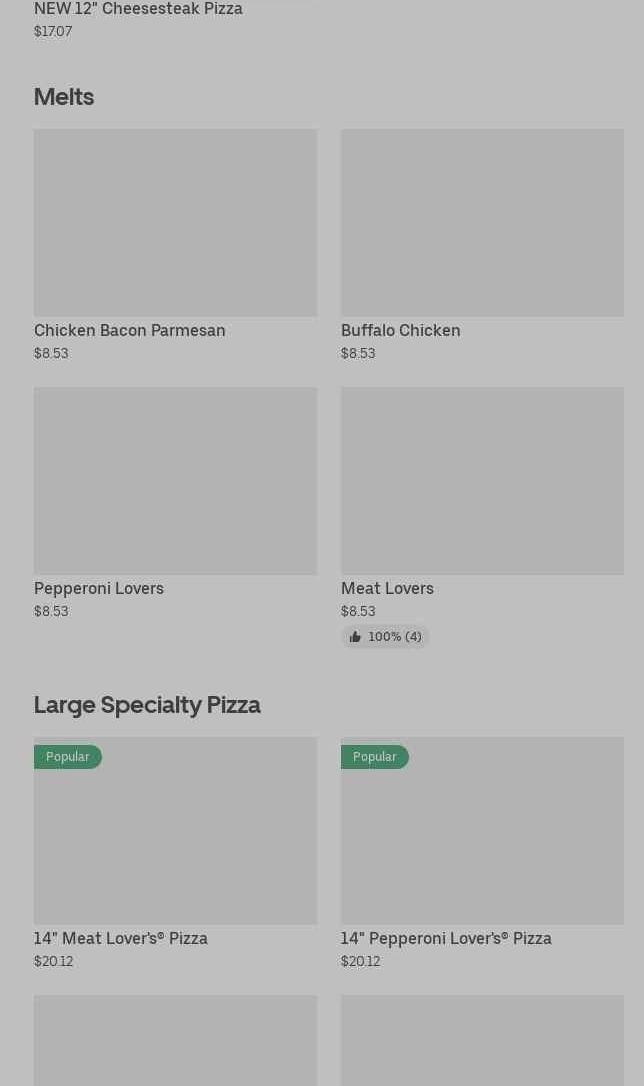Open the Chicken Bacon Parmesan melt
The height and width of the screenshot is (1086, 644).
(175, 223)
